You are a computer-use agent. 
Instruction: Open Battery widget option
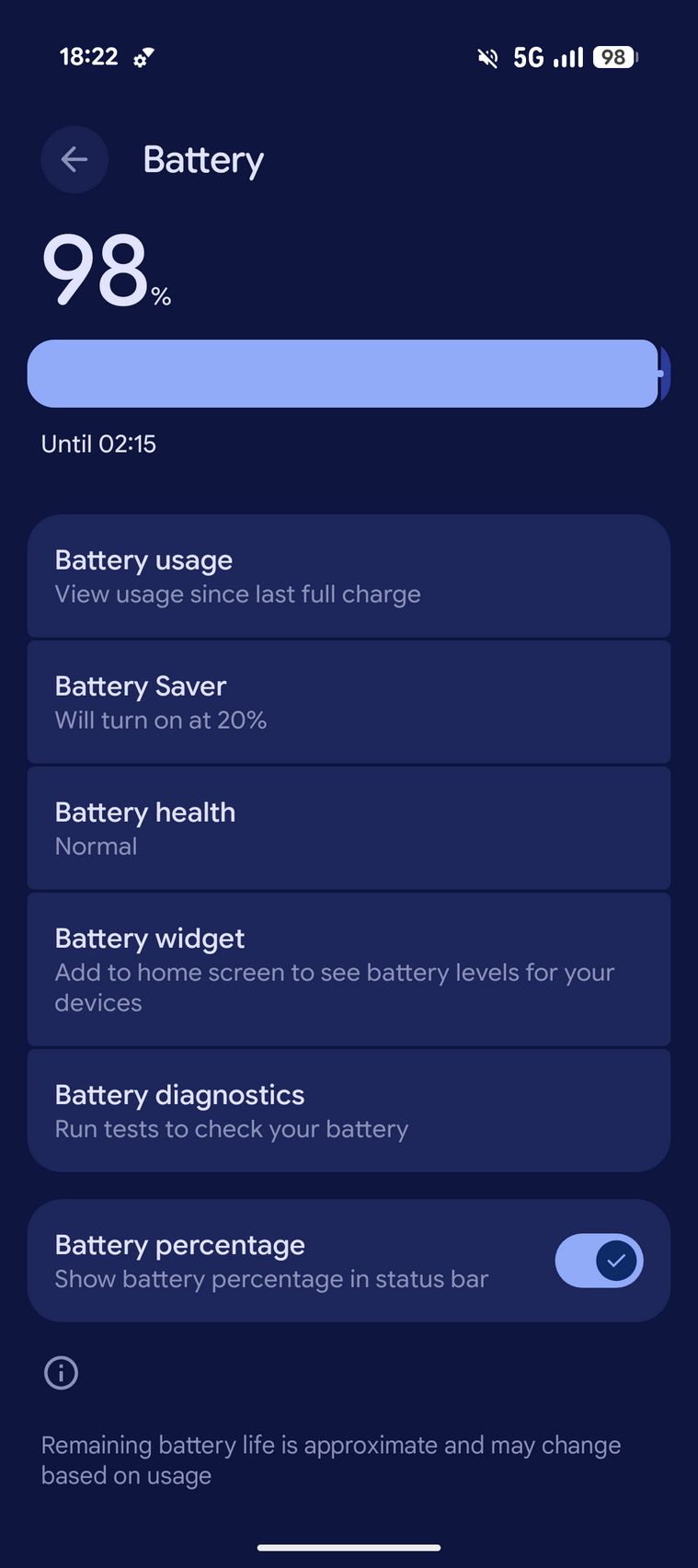(x=348, y=969)
